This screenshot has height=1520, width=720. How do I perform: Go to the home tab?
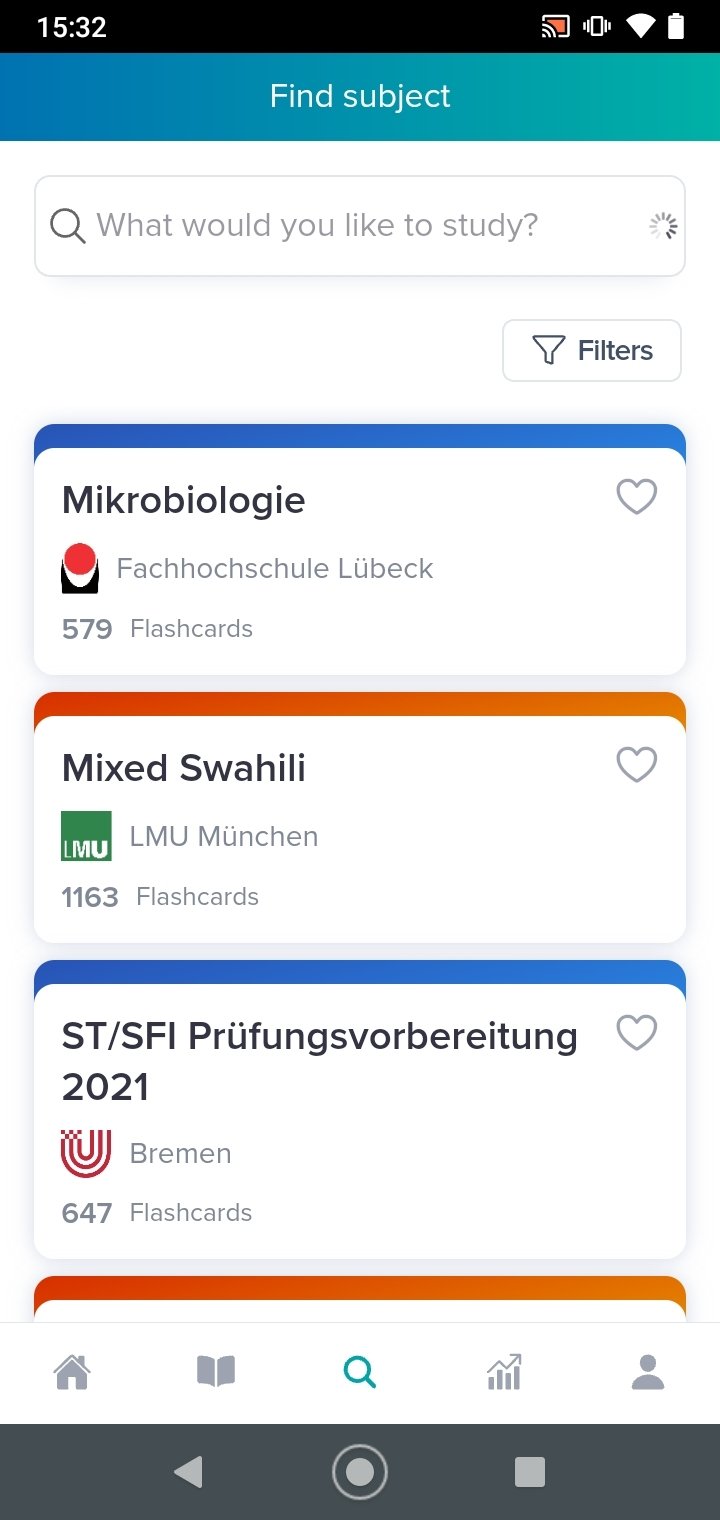(x=72, y=1372)
